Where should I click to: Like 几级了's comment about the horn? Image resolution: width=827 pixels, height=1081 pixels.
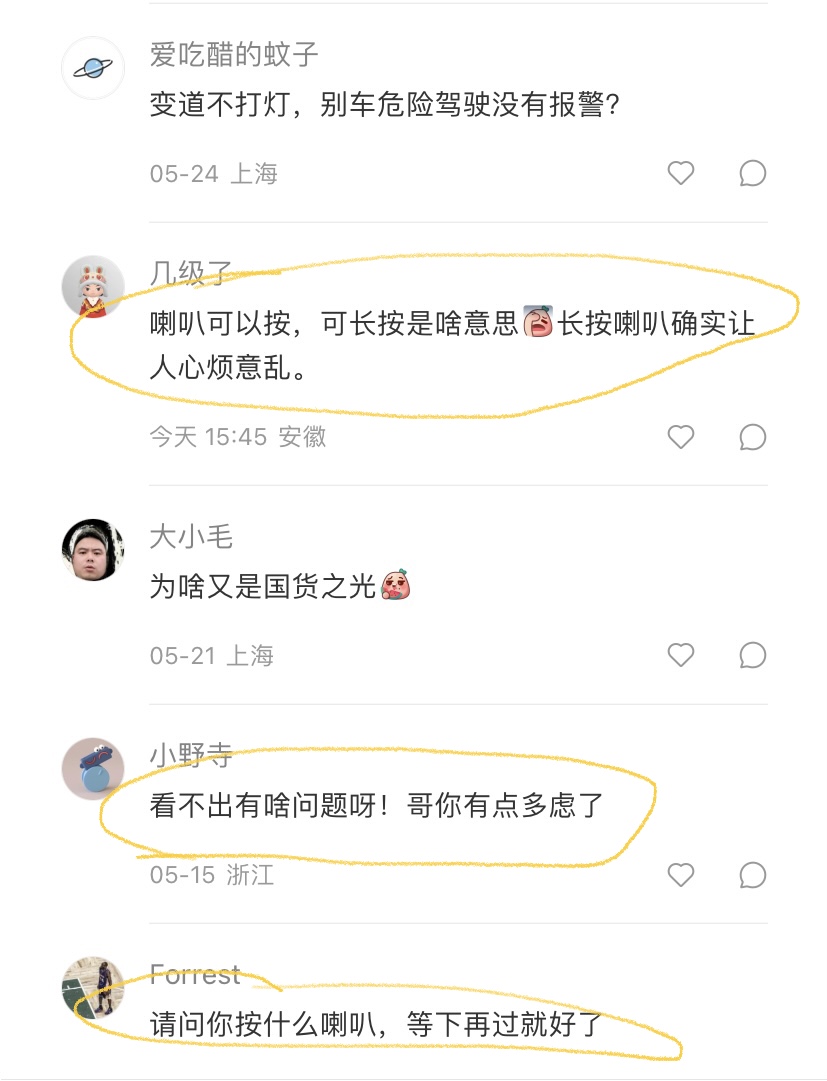[x=681, y=437]
